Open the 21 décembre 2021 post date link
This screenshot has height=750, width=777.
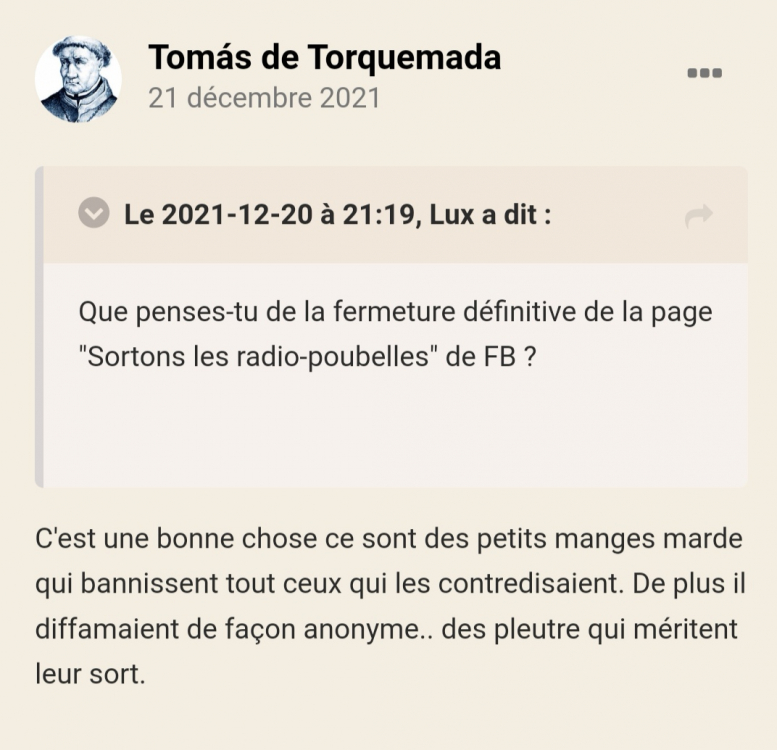click(x=264, y=98)
